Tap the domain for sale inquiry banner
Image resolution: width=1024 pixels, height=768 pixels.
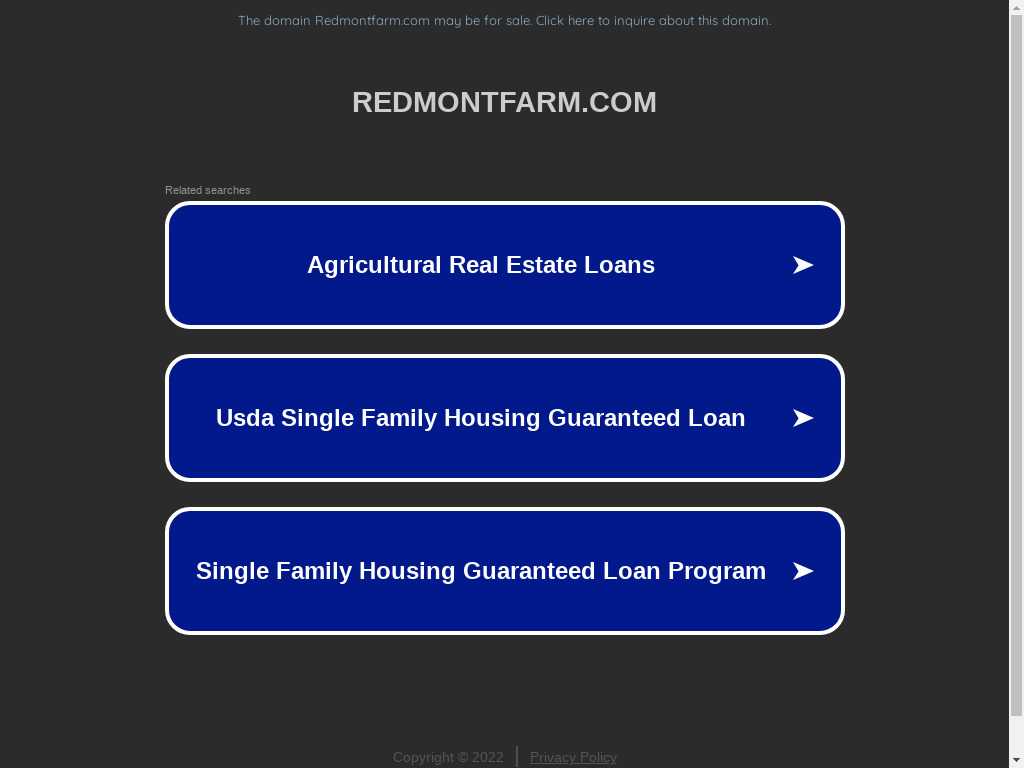[x=504, y=20]
